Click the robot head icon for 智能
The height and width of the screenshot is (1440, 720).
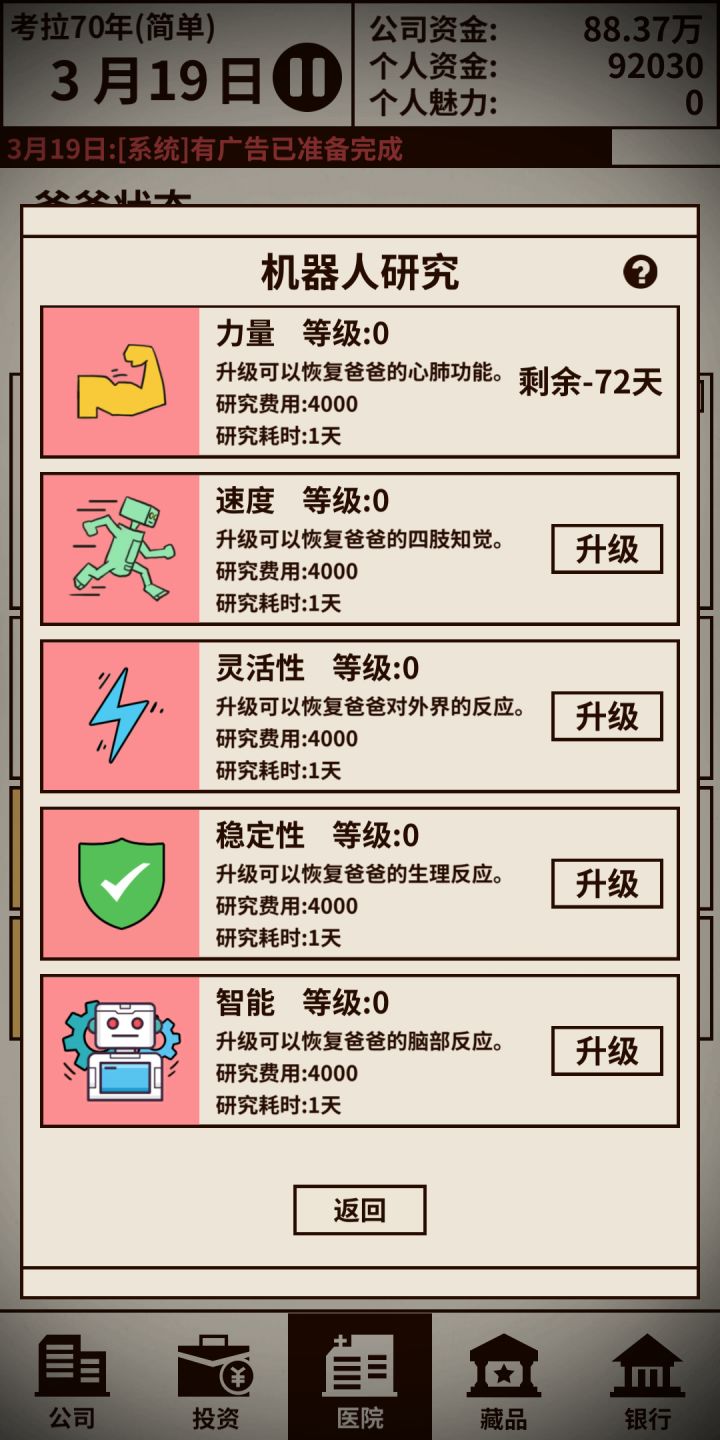point(120,1048)
